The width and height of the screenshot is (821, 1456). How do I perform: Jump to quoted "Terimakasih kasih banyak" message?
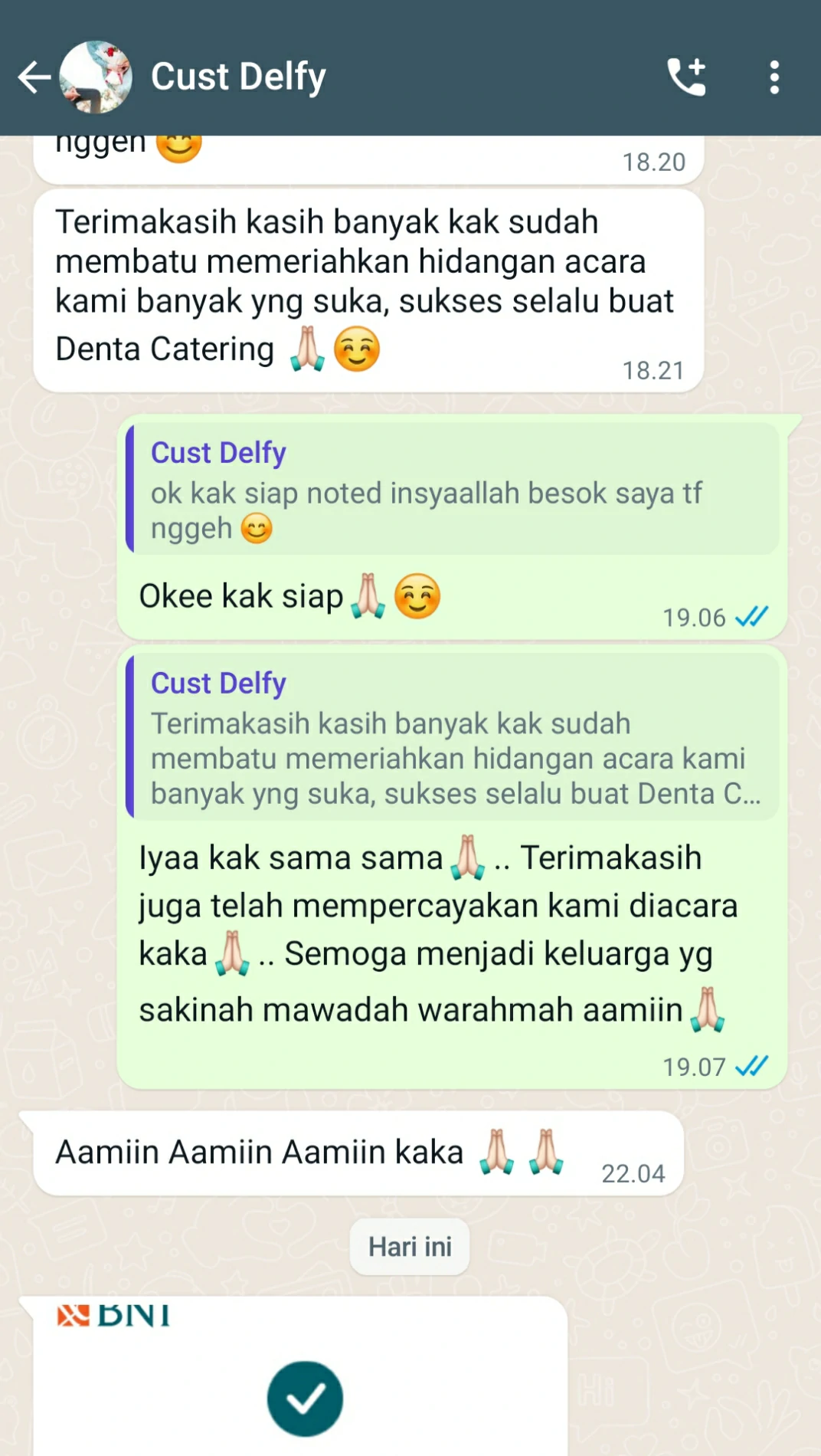pos(453,737)
